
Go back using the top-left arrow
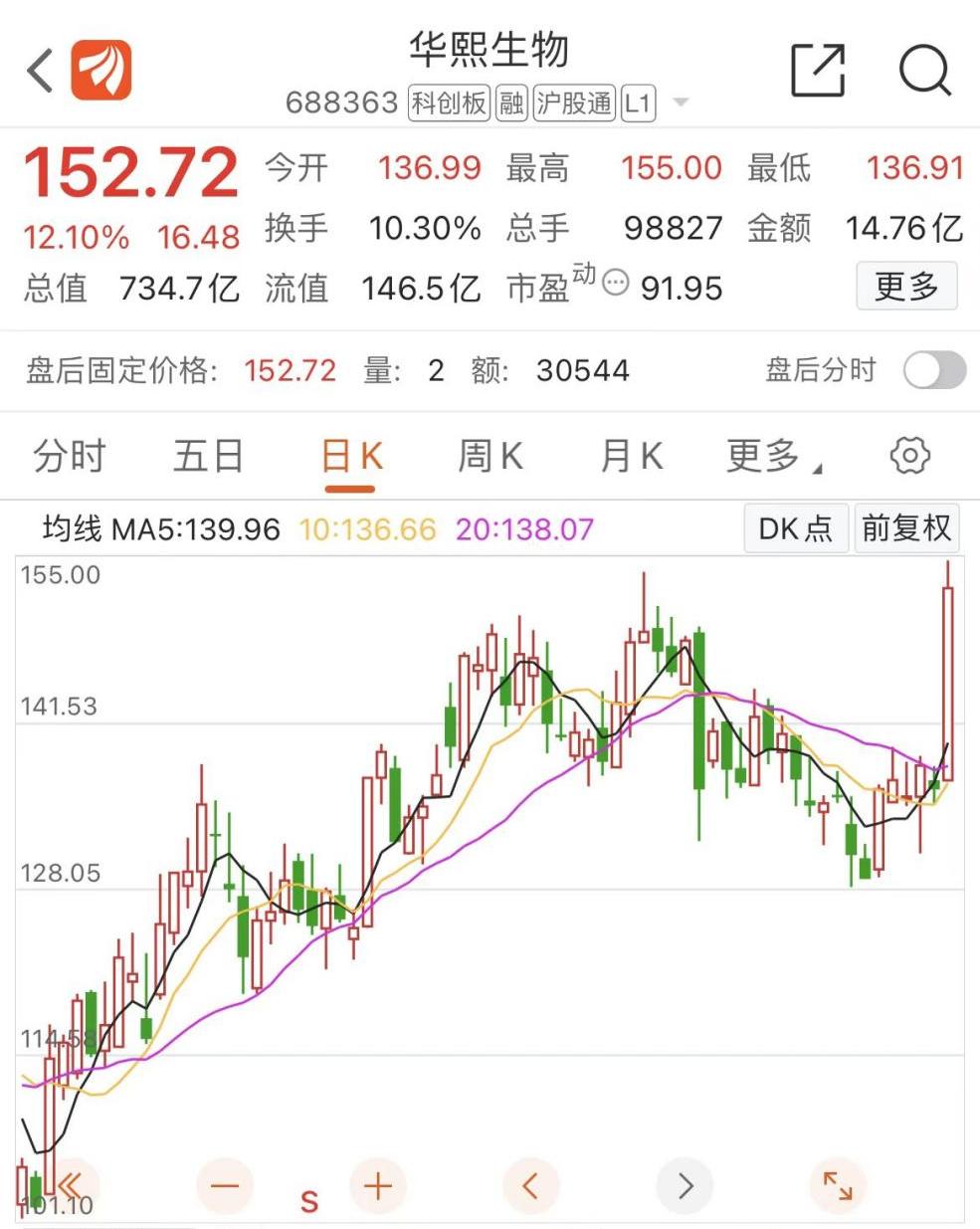click(40, 72)
